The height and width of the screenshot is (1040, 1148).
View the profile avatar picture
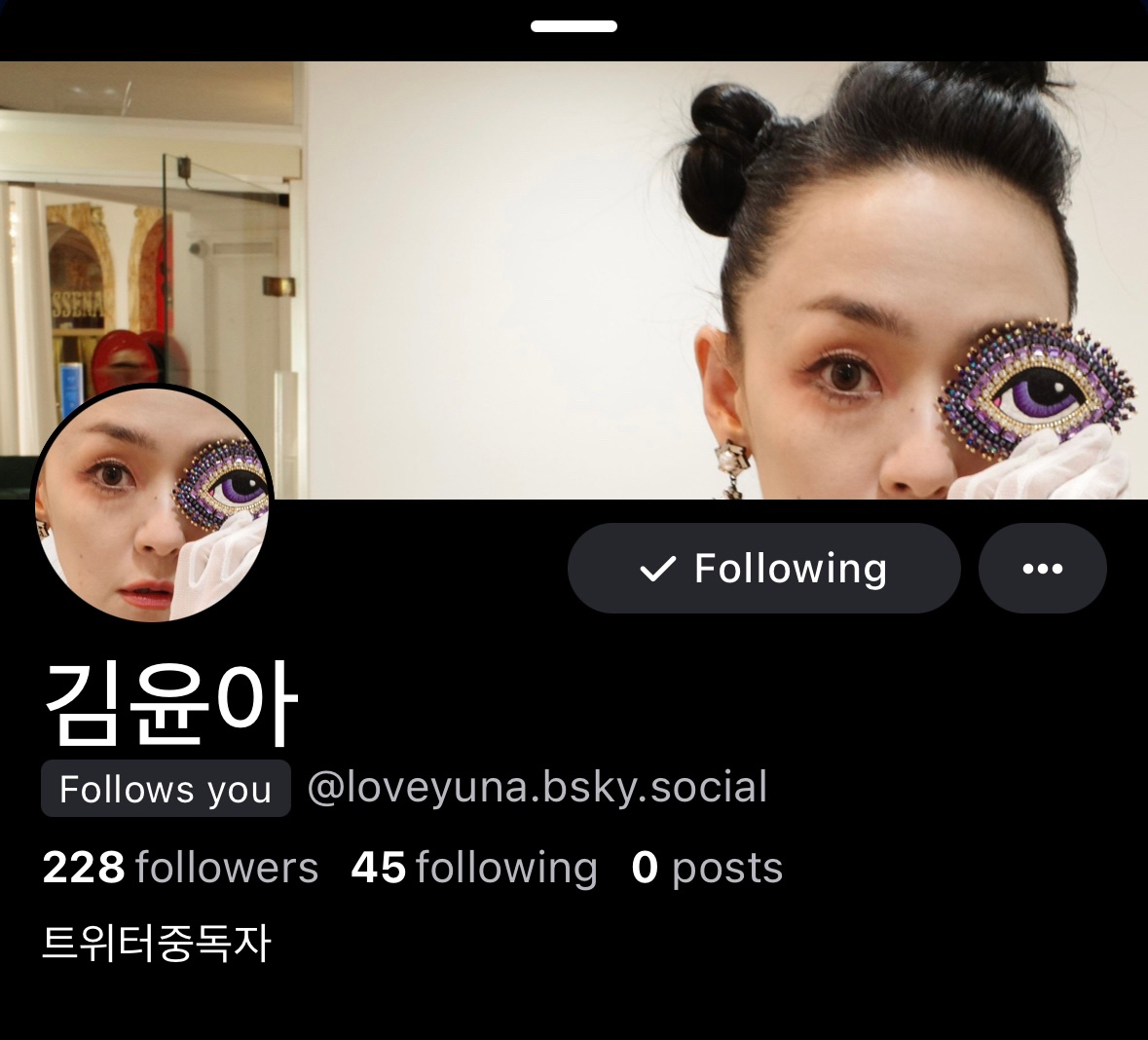coord(153,503)
